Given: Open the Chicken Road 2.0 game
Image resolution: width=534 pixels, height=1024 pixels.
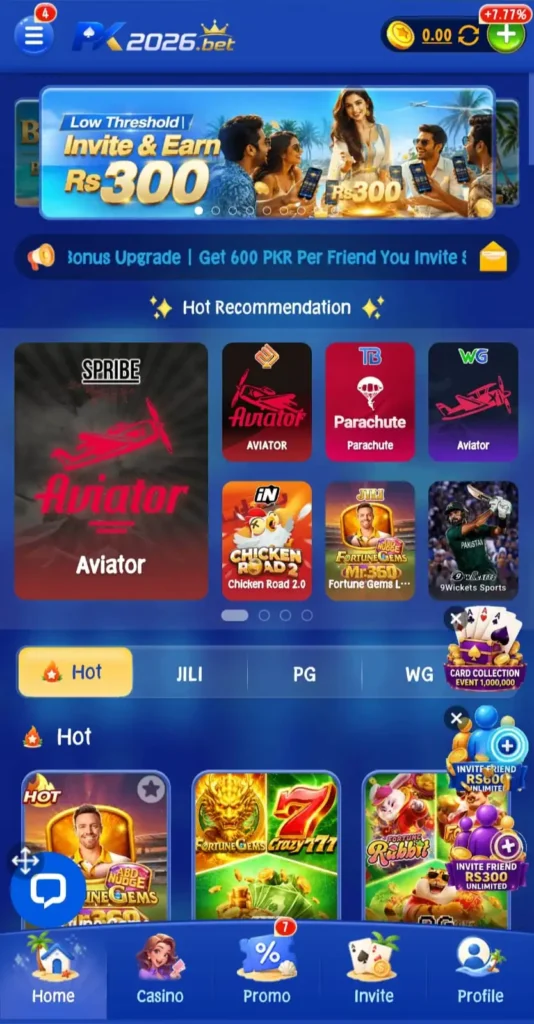Looking at the screenshot, I should coord(267,541).
